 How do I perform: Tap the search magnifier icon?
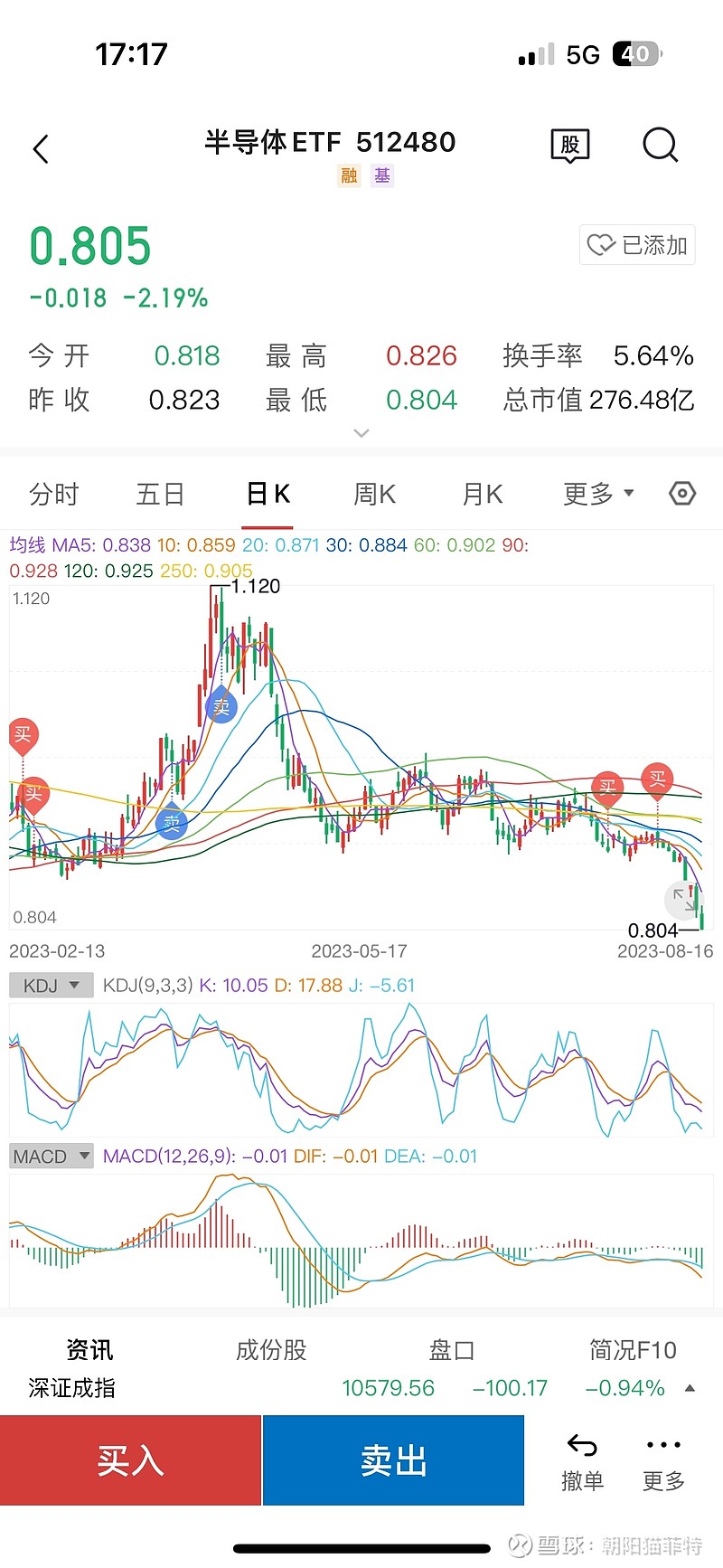(660, 146)
